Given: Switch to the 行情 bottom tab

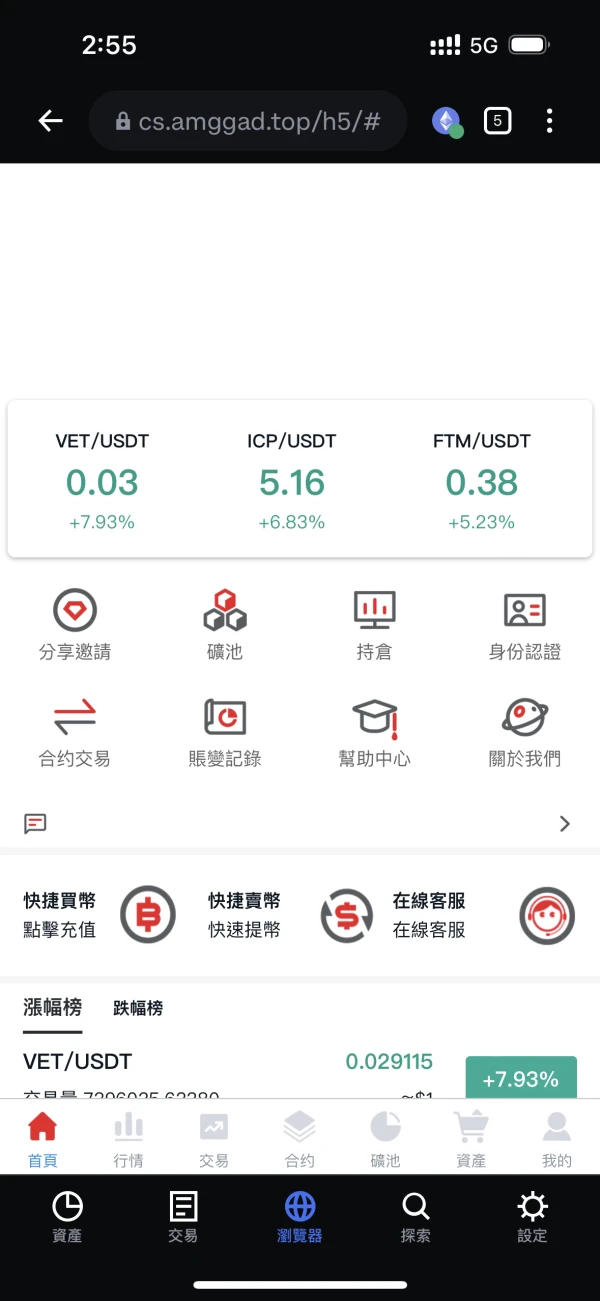Looking at the screenshot, I should click(x=129, y=1140).
